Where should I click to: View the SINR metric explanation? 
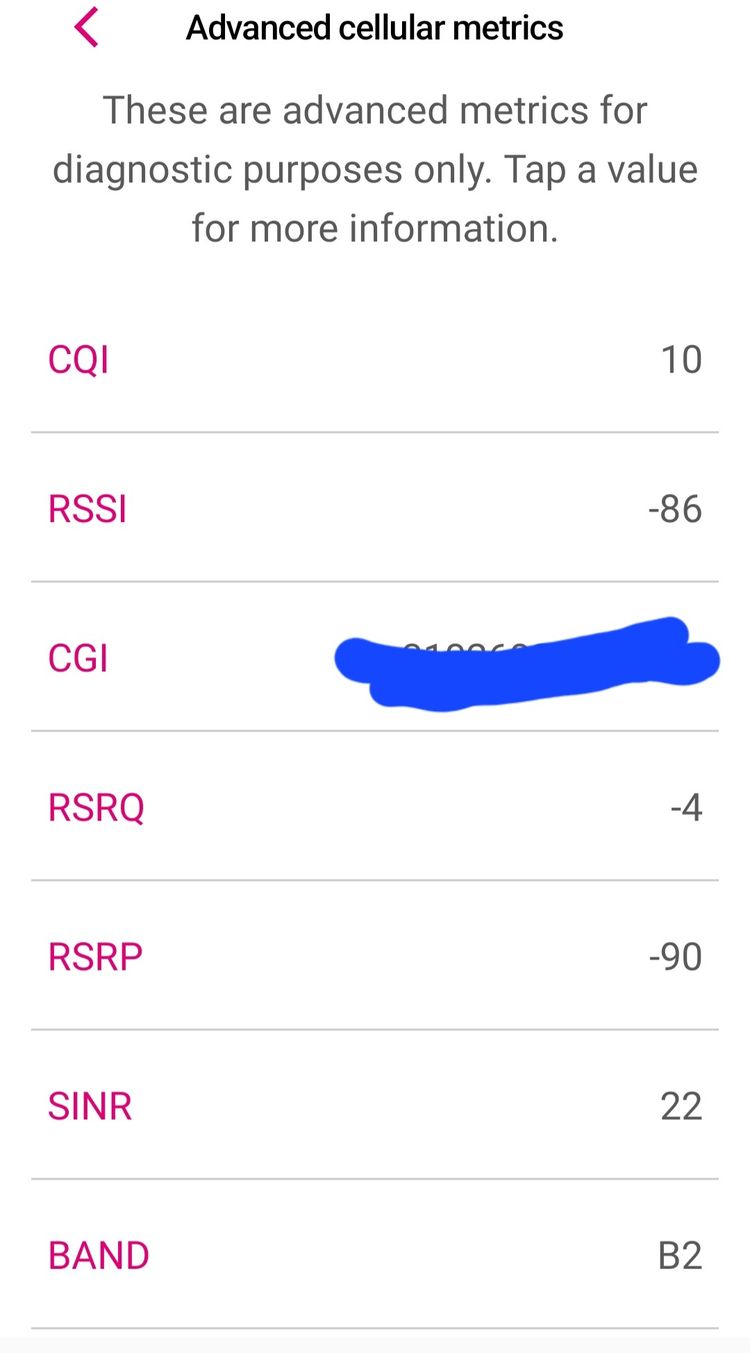(375, 1105)
